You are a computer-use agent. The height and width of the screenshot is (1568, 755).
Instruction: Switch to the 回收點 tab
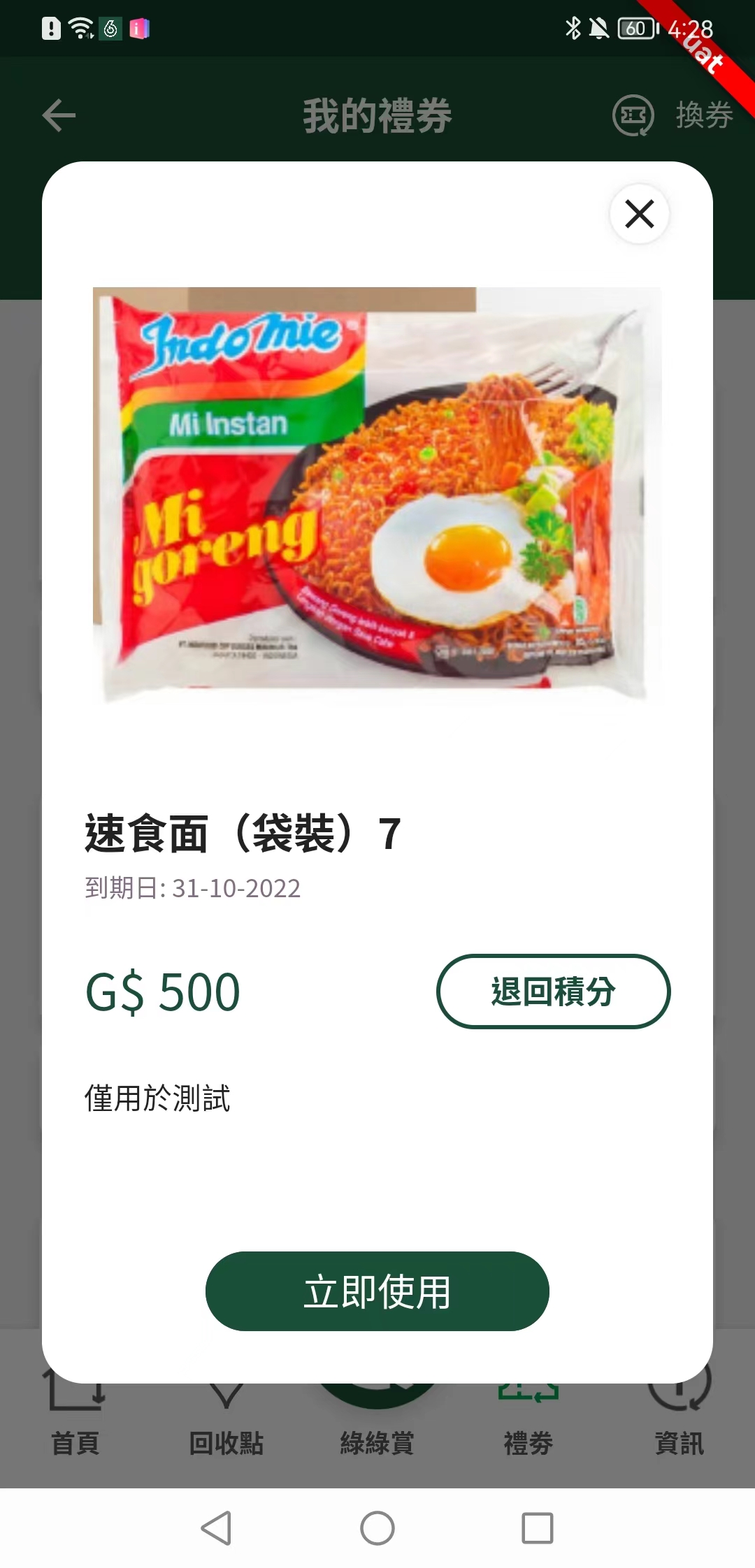[226, 1441]
